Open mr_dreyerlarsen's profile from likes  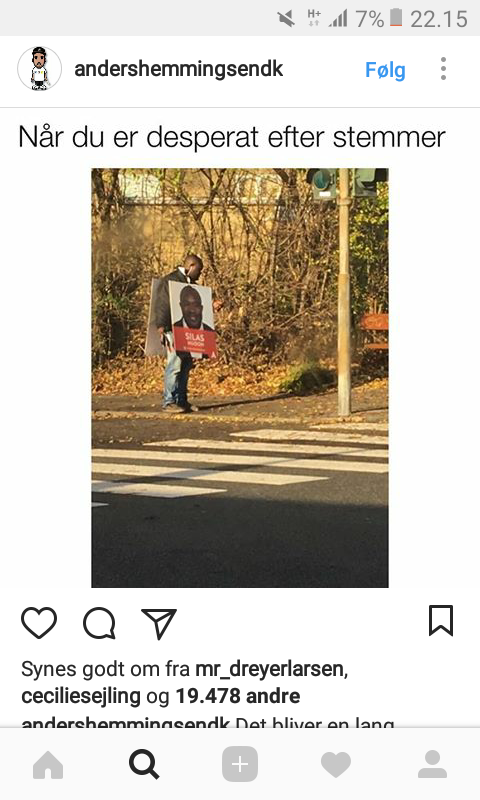pos(272,669)
